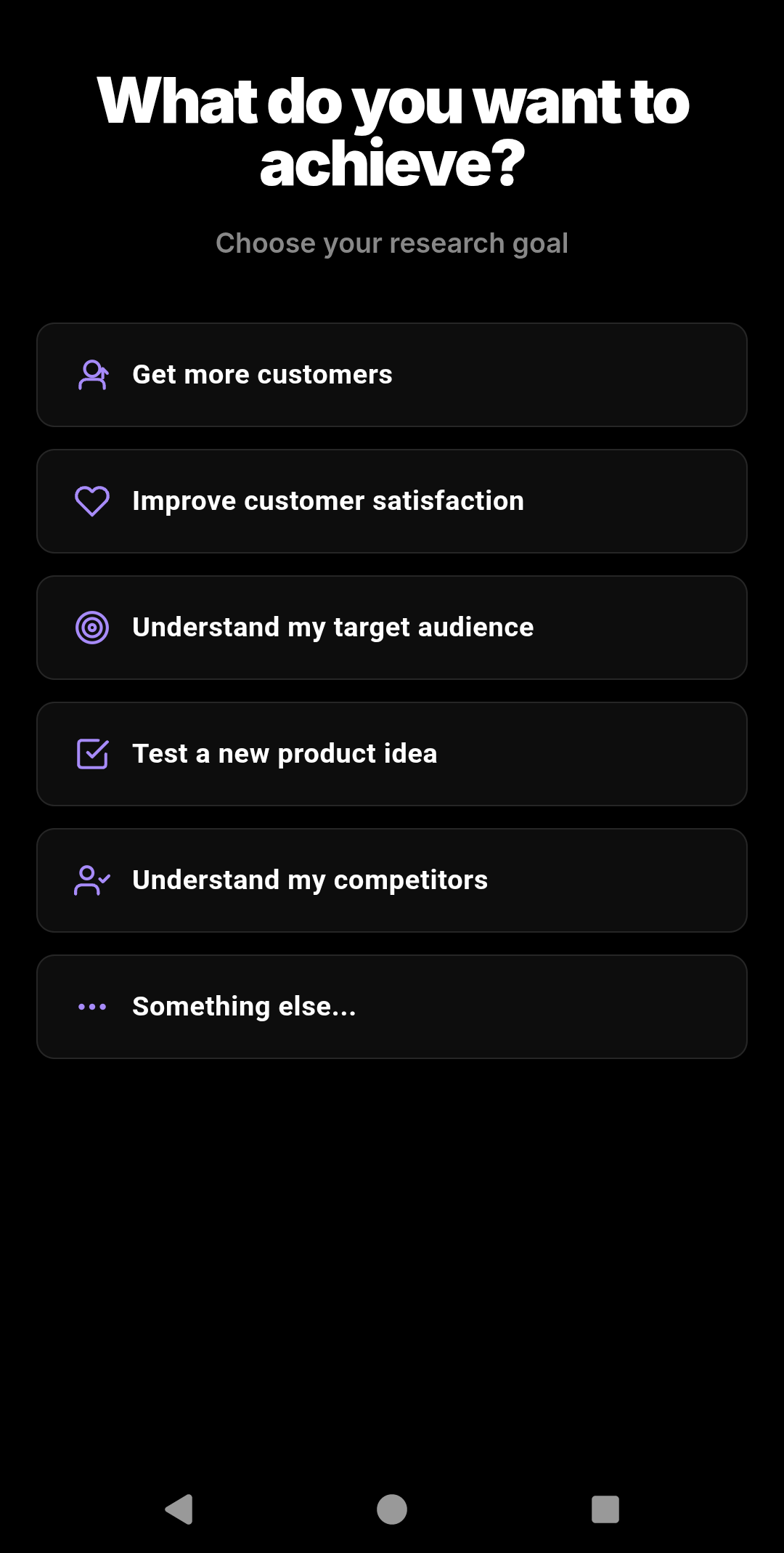
Task: Click the heart icon for customer satisfaction
Action: (x=91, y=500)
